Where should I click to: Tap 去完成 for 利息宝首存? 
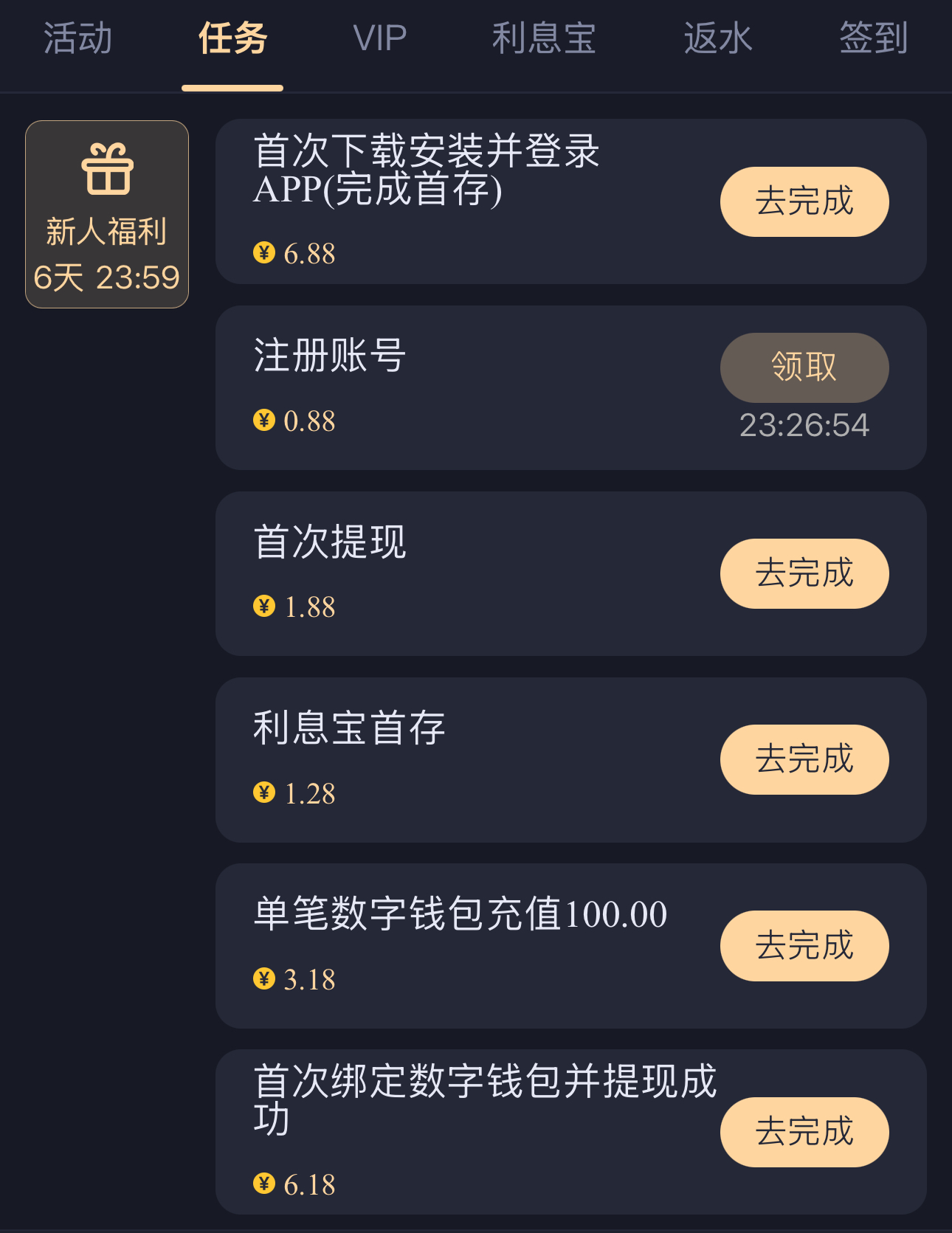tap(804, 759)
